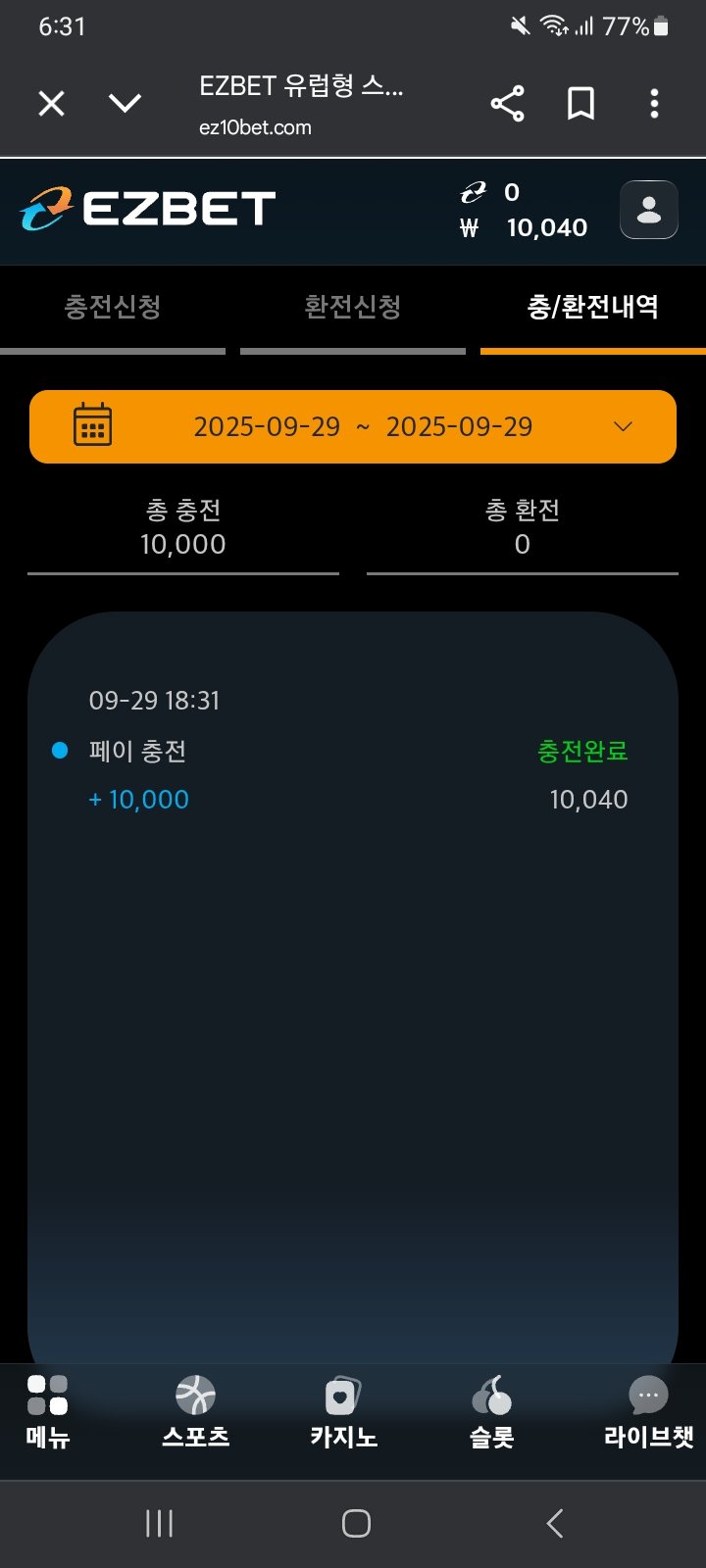The height and width of the screenshot is (1568, 706).
Task: Open the browser overflow menu
Action: tap(654, 104)
